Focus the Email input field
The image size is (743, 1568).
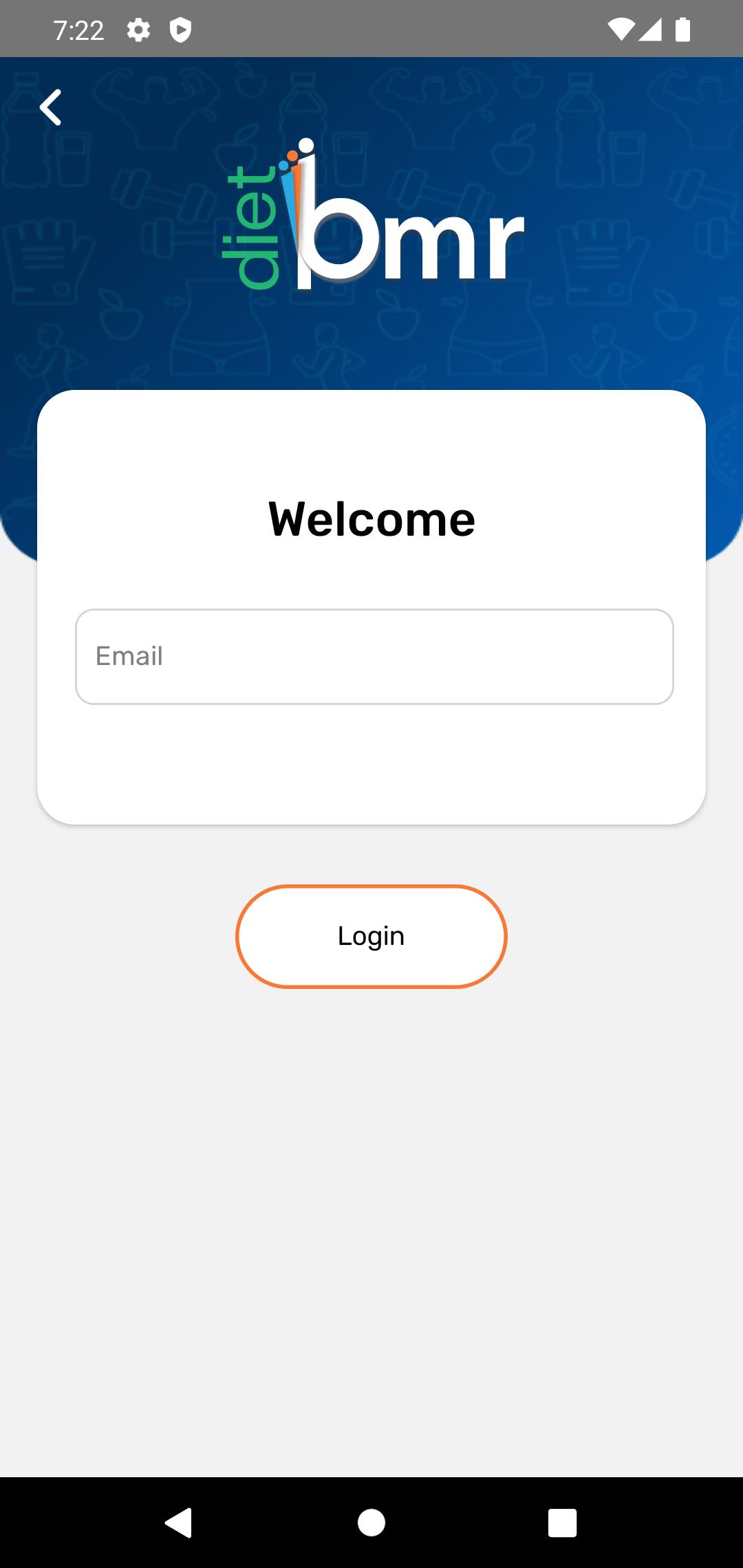(374, 657)
